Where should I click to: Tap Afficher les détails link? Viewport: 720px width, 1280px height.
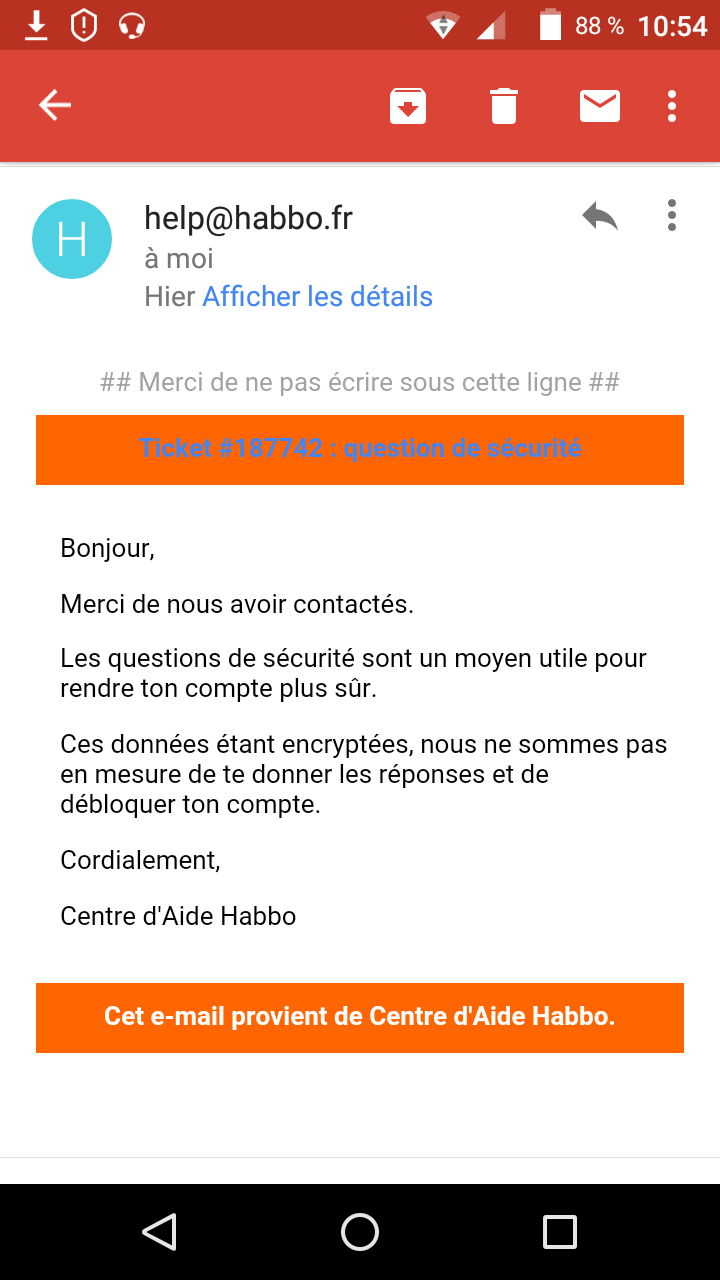[317, 297]
